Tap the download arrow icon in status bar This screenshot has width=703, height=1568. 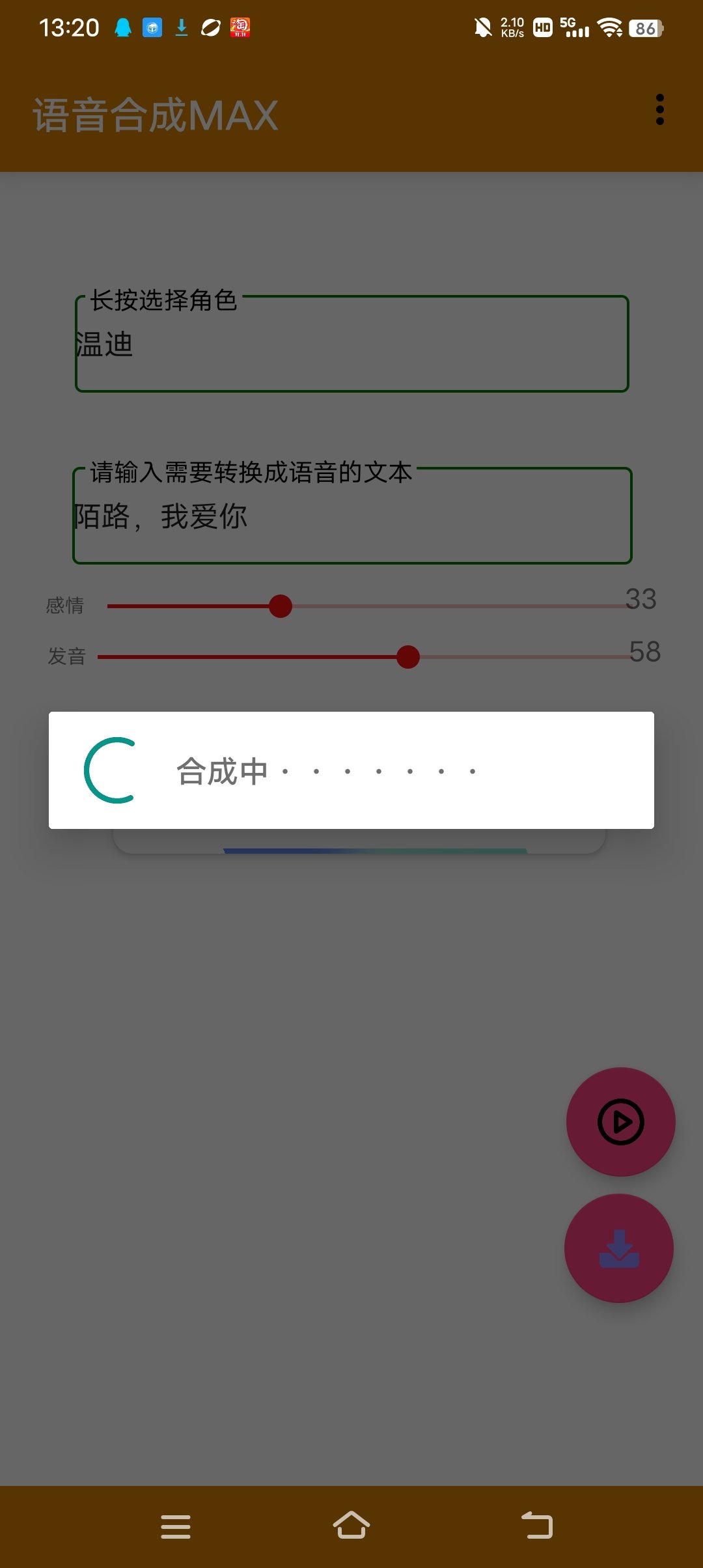coord(180,27)
